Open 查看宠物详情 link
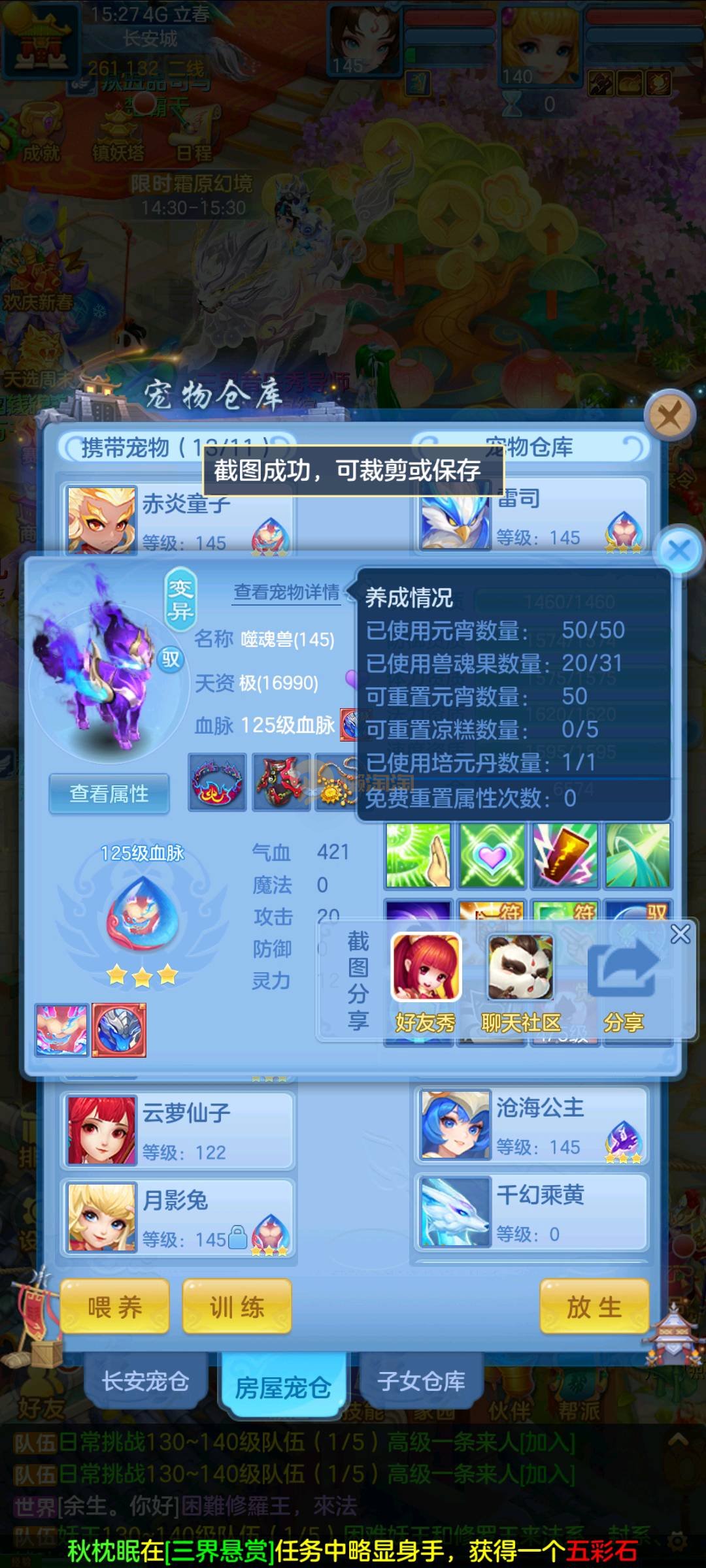 [x=286, y=592]
